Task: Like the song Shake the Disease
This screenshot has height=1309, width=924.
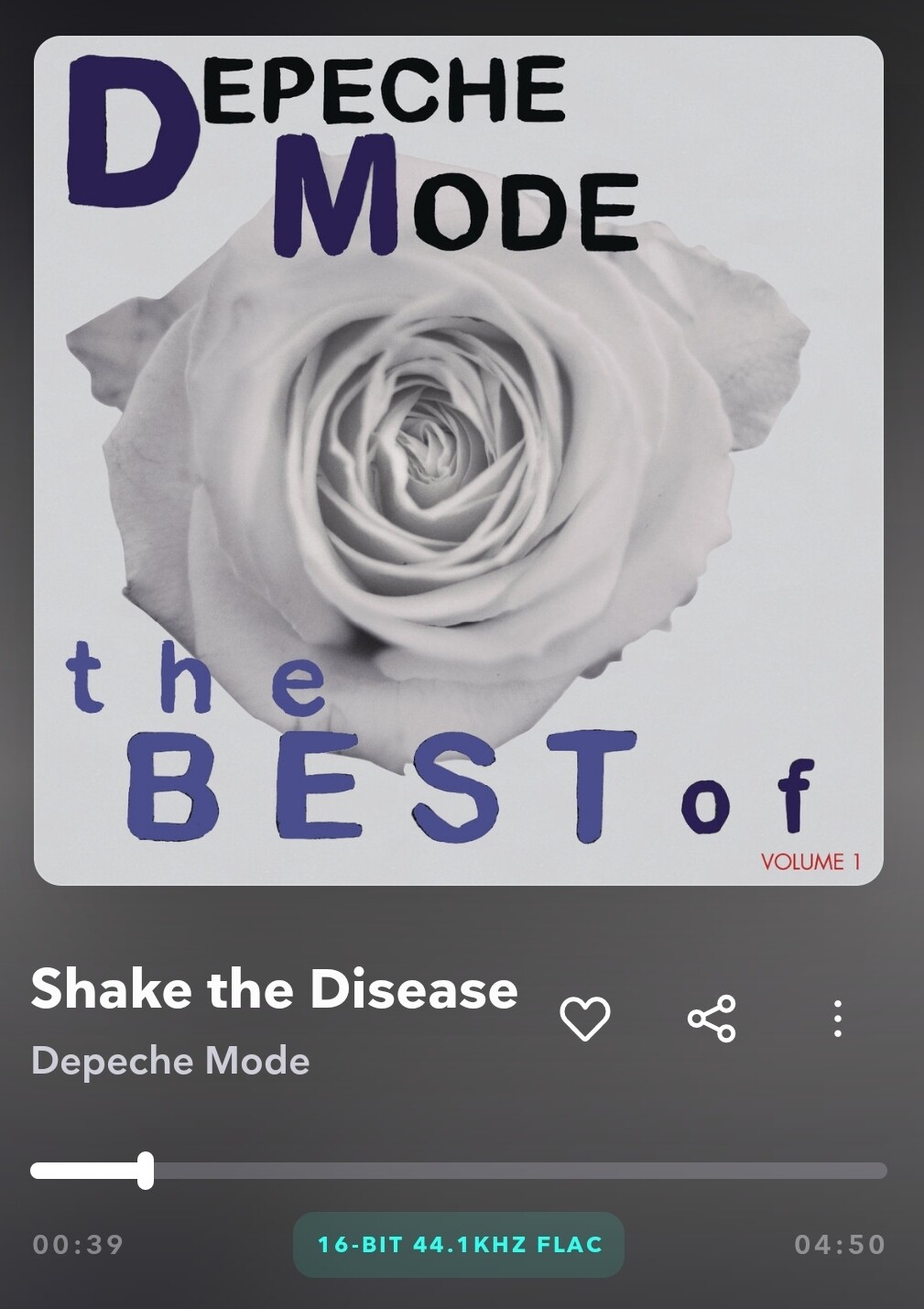Action: point(585,1019)
